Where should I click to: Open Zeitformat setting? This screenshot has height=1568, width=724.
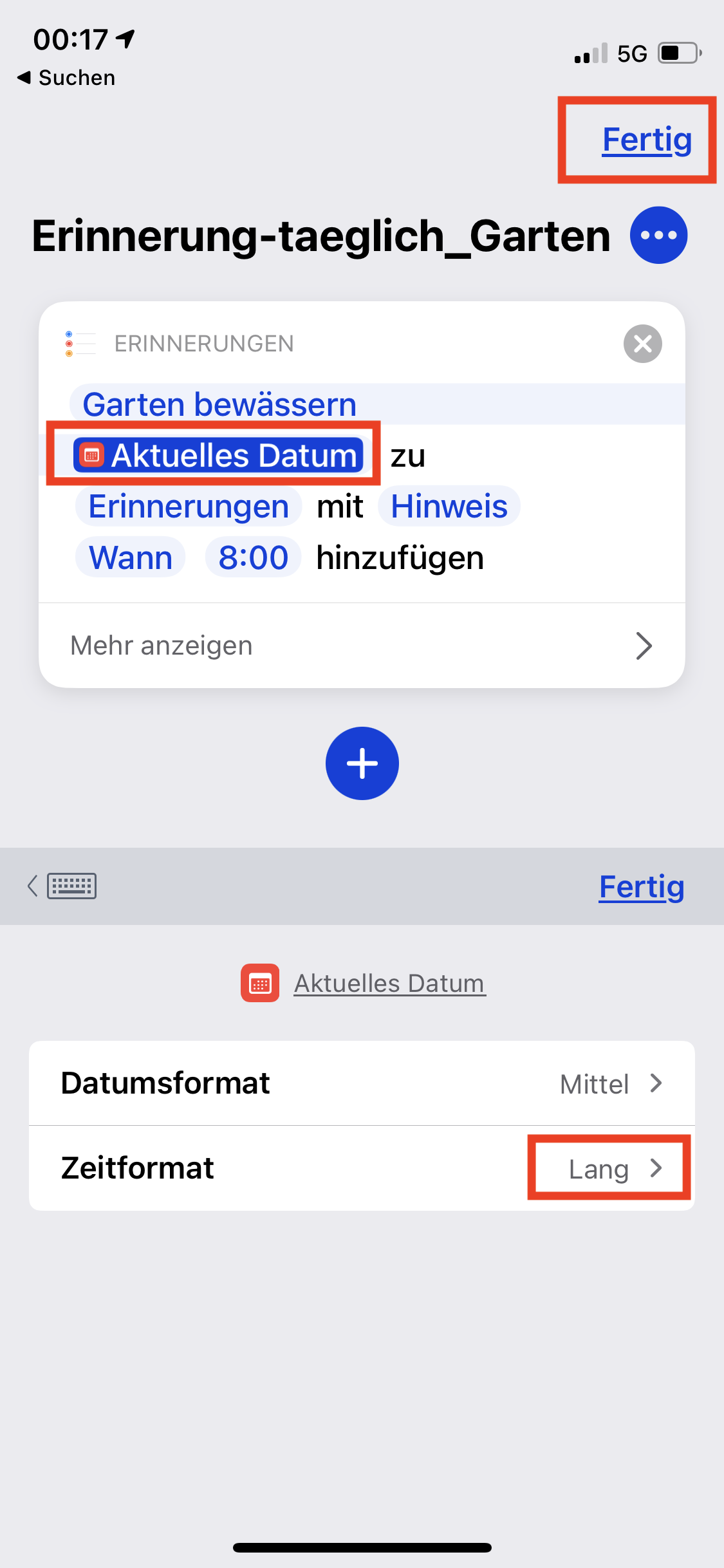(x=362, y=1168)
